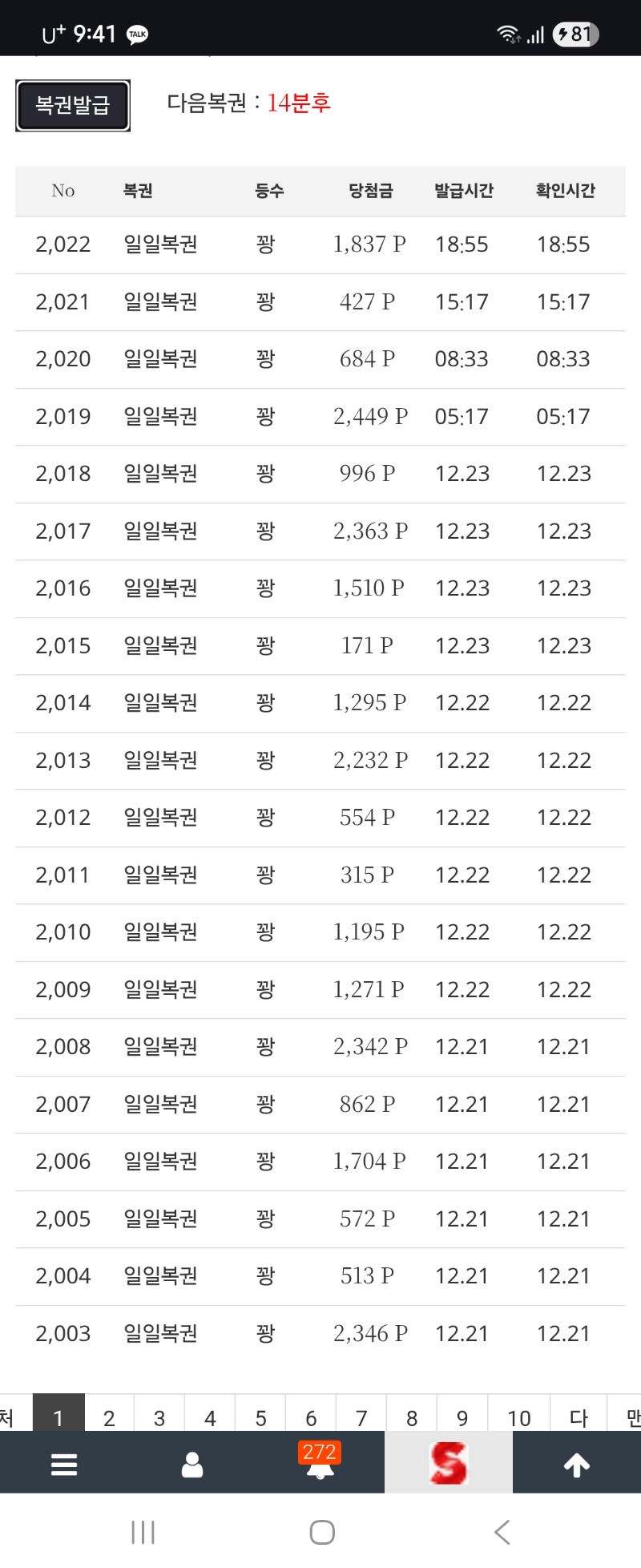Open page 5 of lottery history
Viewport: 641px width, 1568px height.
(x=260, y=1418)
